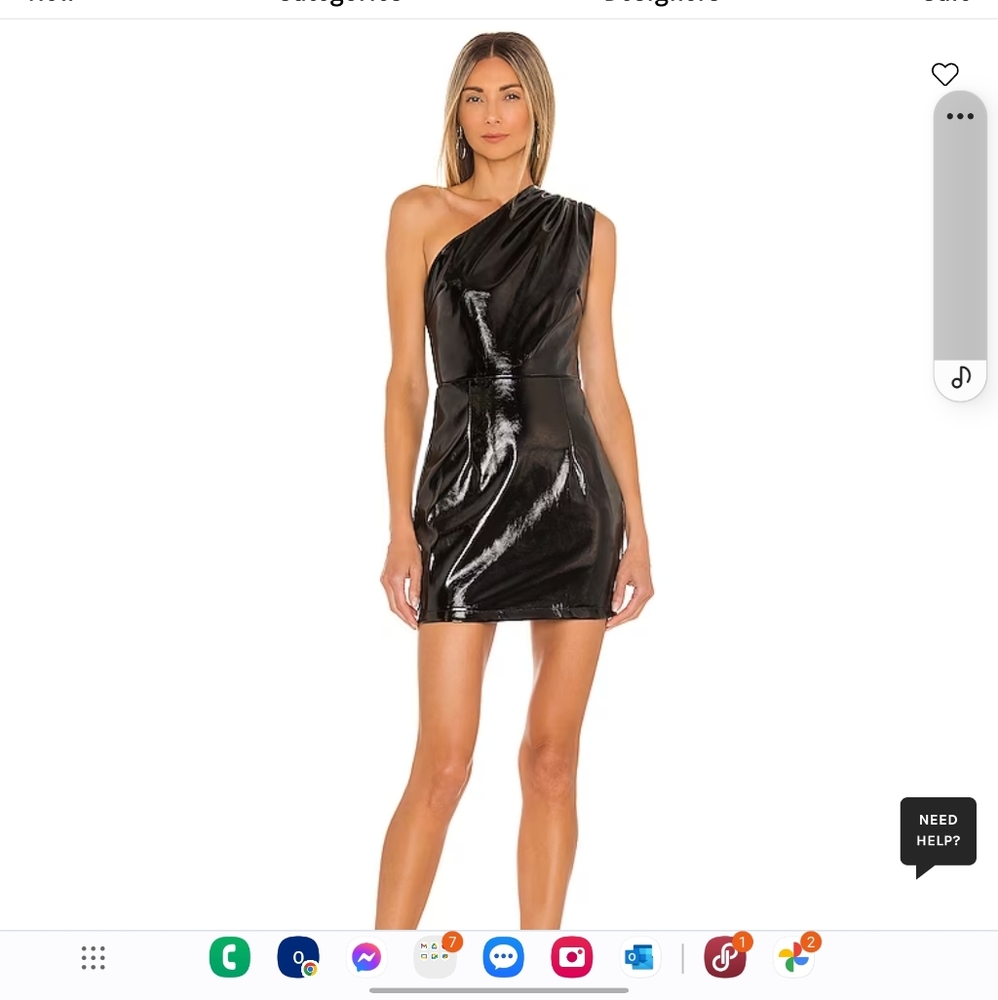Open the Poshmark app with 1 notification
This screenshot has width=998, height=1000.
[x=724, y=958]
